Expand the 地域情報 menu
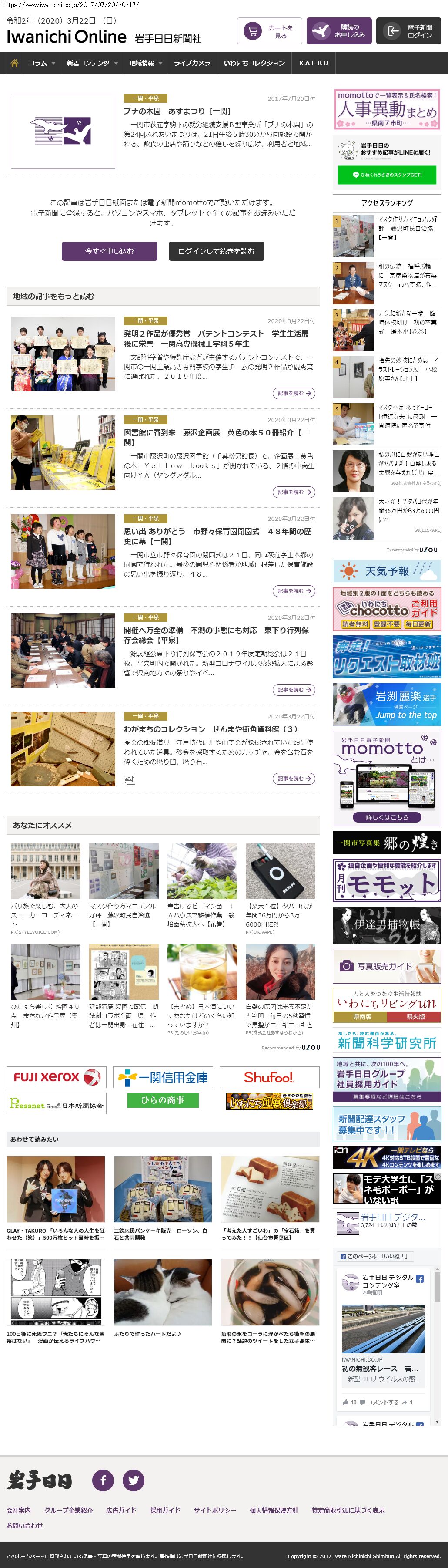The height and width of the screenshot is (1568, 448). click(145, 63)
